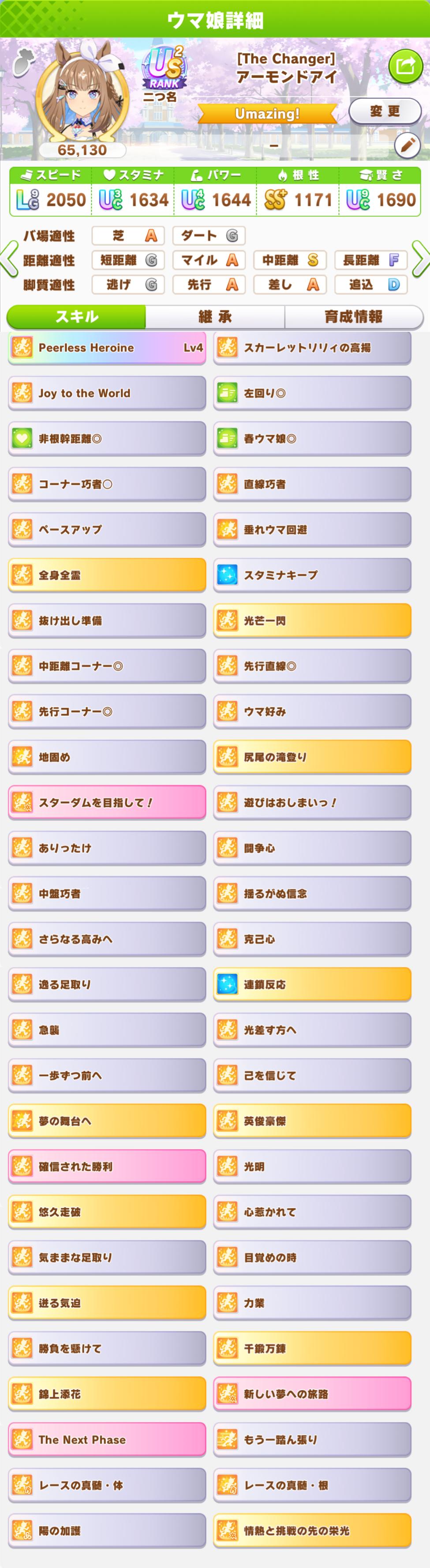
Task: Open the Peerless Heroine skill details
Action: 107,348
